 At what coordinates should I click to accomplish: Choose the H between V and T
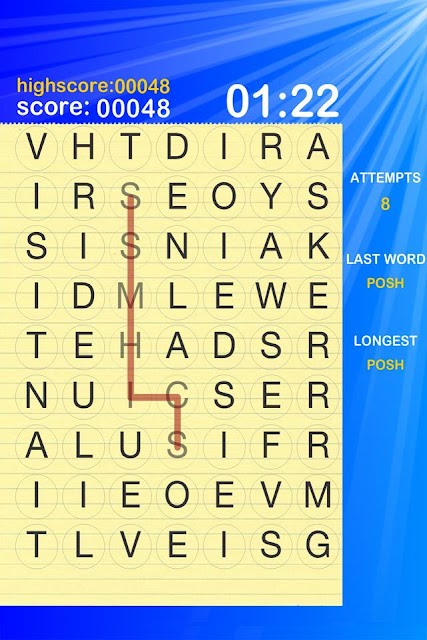(83, 146)
